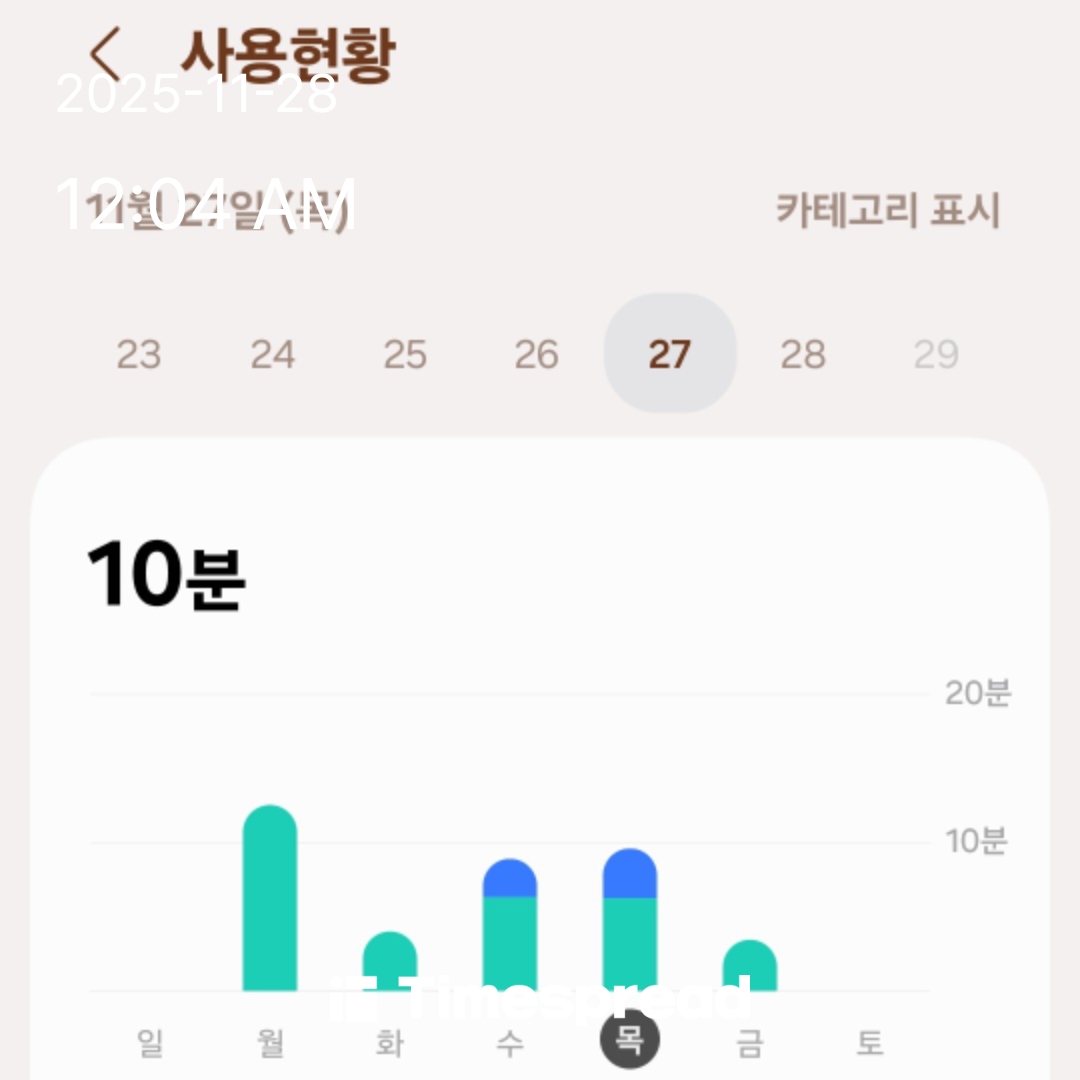Tap the 월 bar in the usage chart
The height and width of the screenshot is (1080, 1080).
pyautogui.click(x=270, y=897)
